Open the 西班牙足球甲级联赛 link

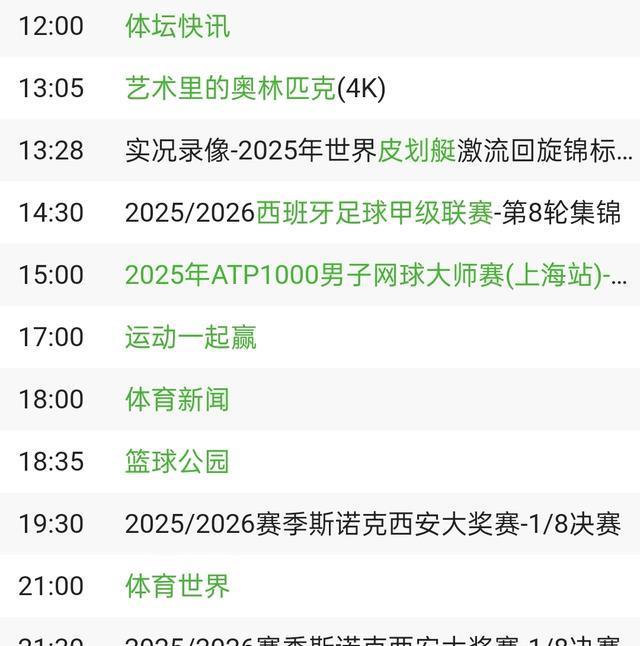point(374,212)
